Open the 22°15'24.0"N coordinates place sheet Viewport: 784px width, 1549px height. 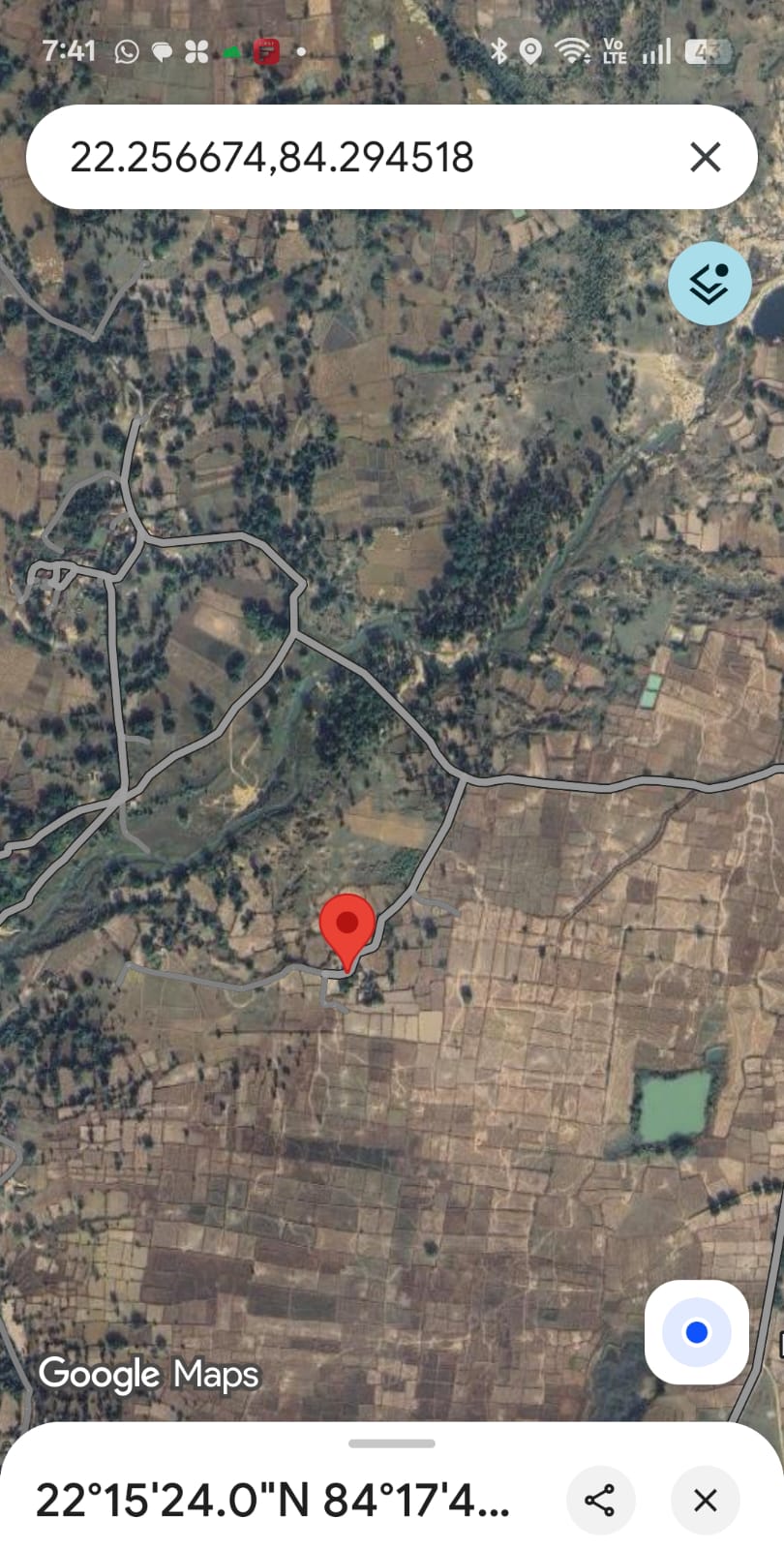click(x=271, y=1501)
